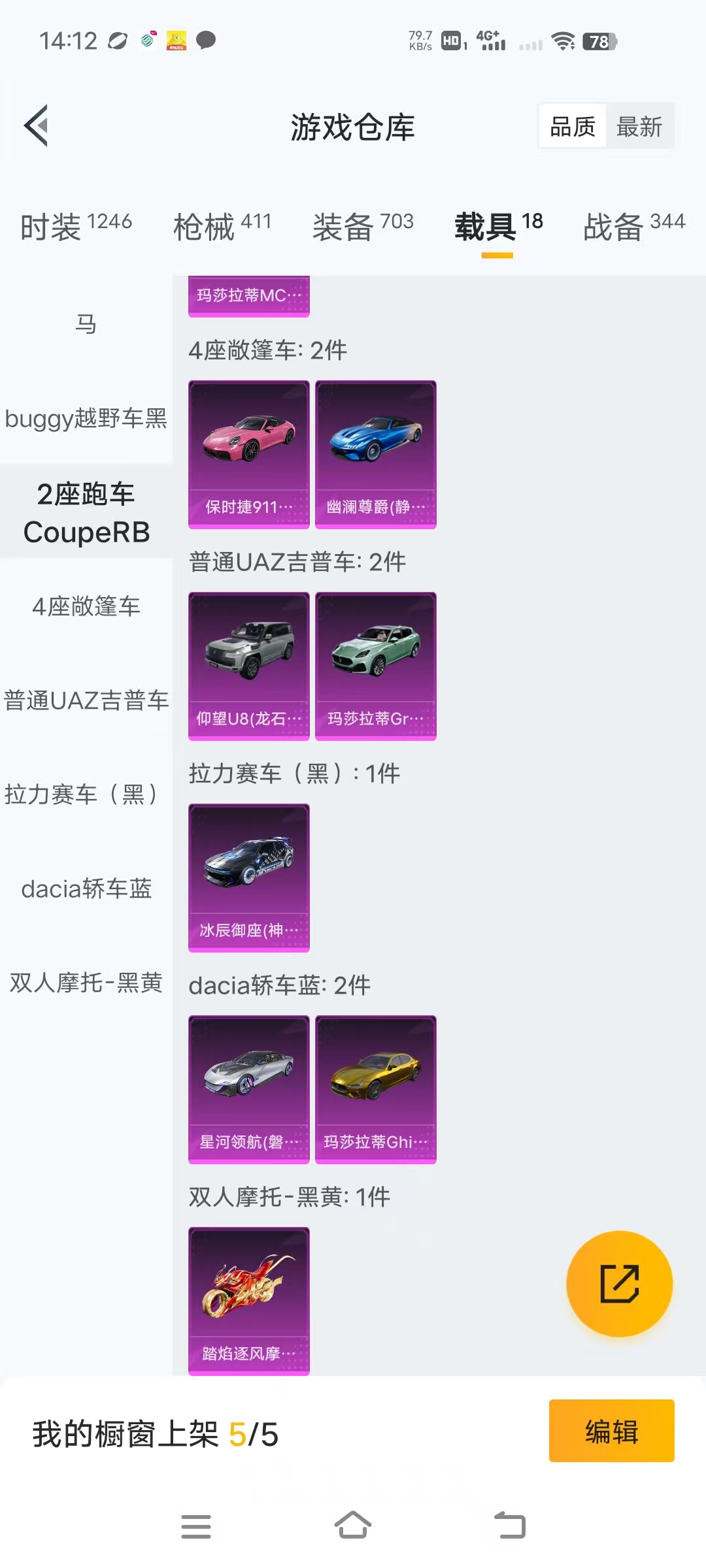Screen dimensions: 706x1568
Task: Switch to the 战备 tab
Action: coord(633,226)
